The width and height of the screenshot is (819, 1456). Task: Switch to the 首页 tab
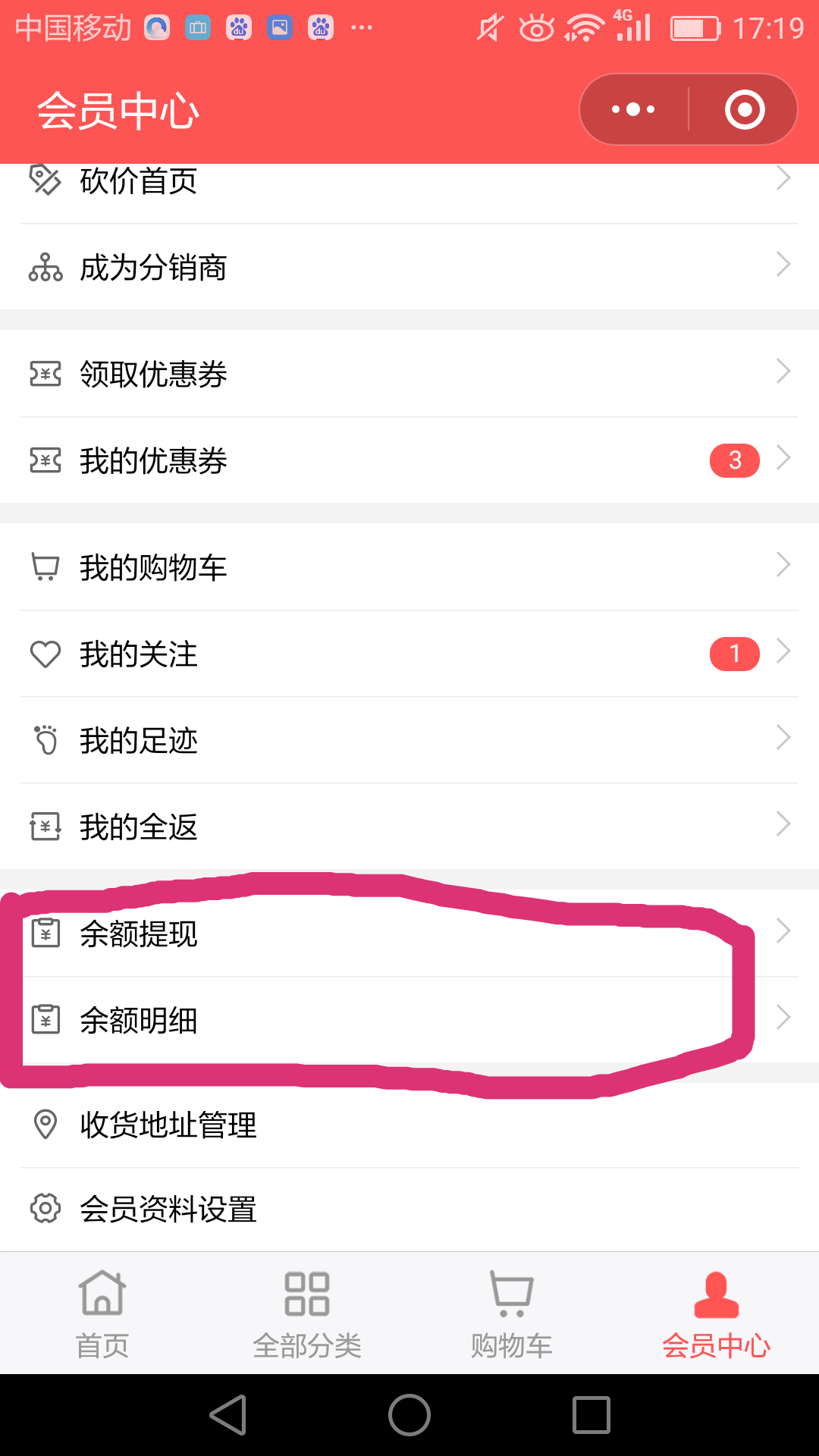pos(102,1313)
